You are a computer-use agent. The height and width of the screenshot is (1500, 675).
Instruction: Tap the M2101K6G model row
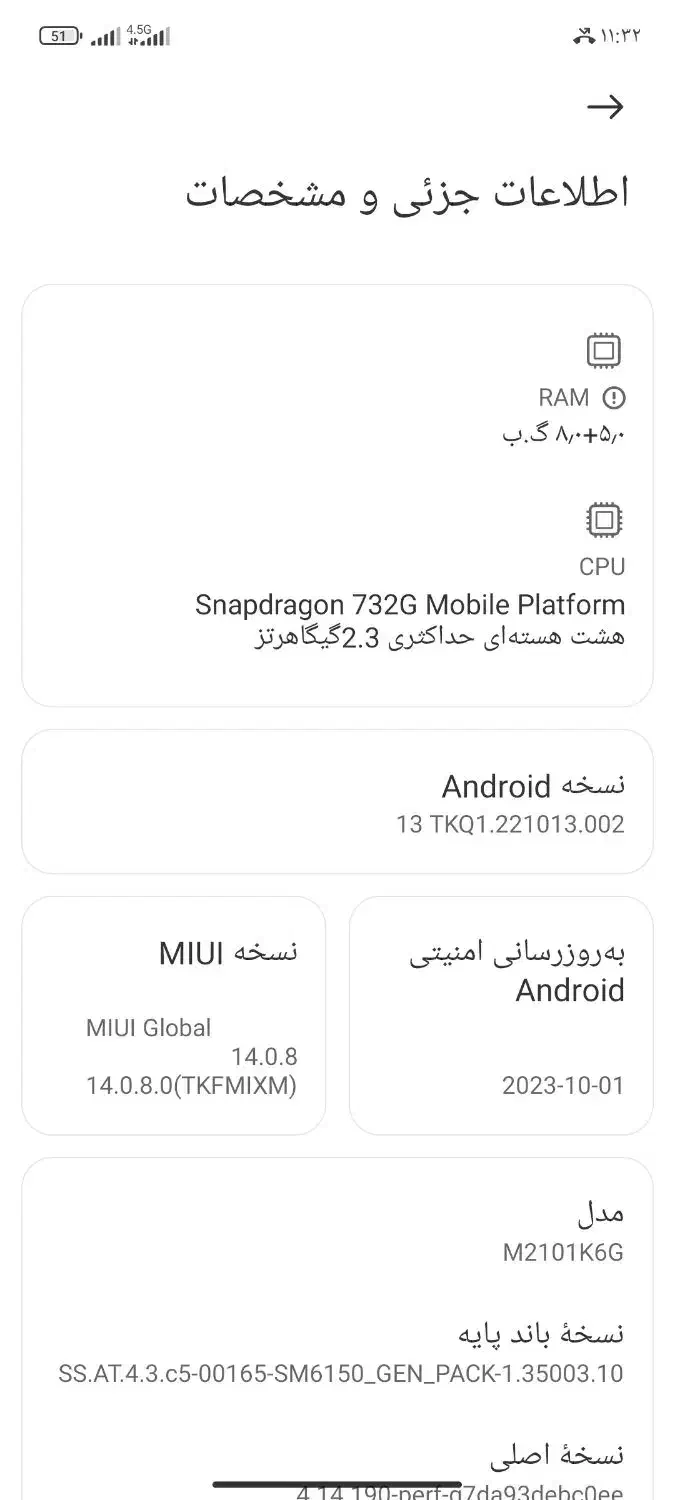tap(337, 1232)
